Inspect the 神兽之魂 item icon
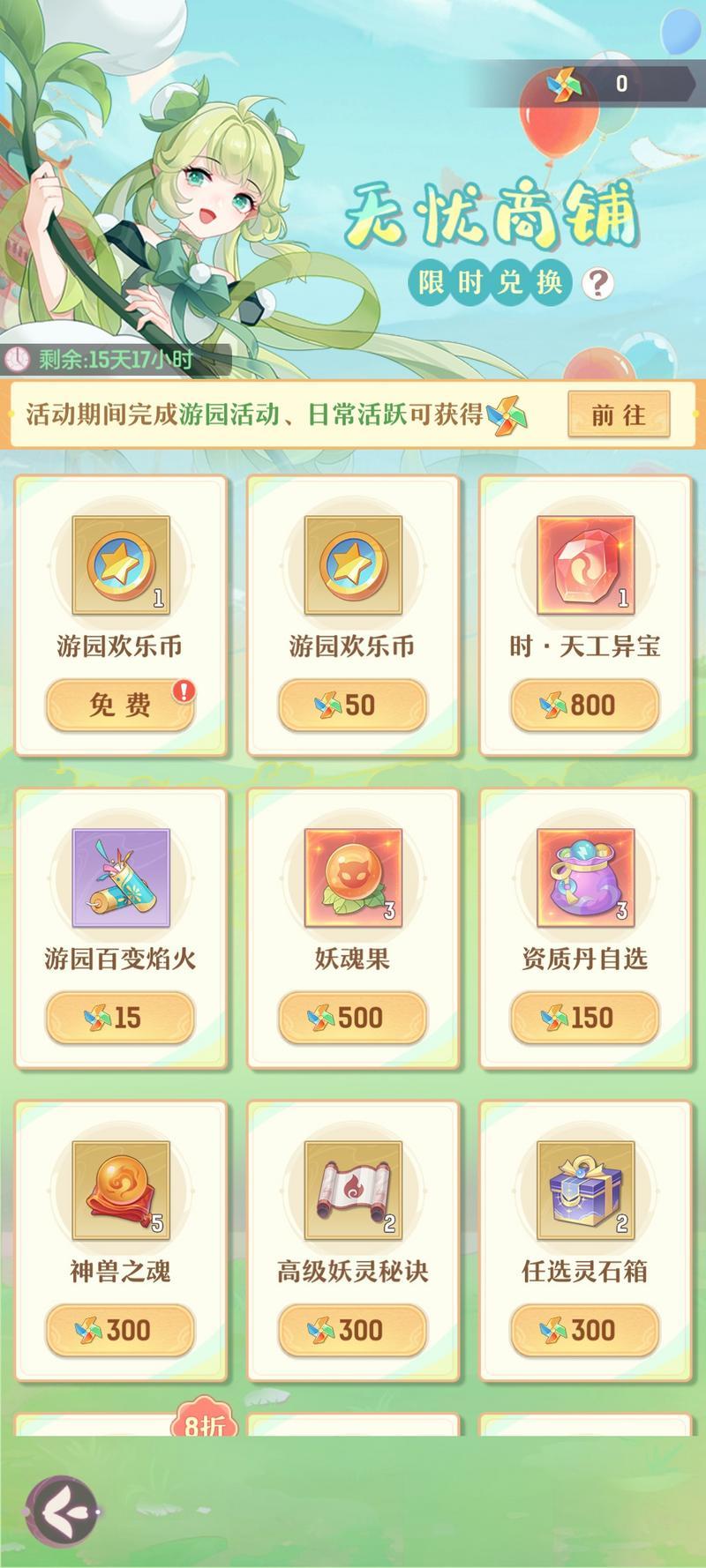This screenshot has width=706, height=1568. 120,1190
